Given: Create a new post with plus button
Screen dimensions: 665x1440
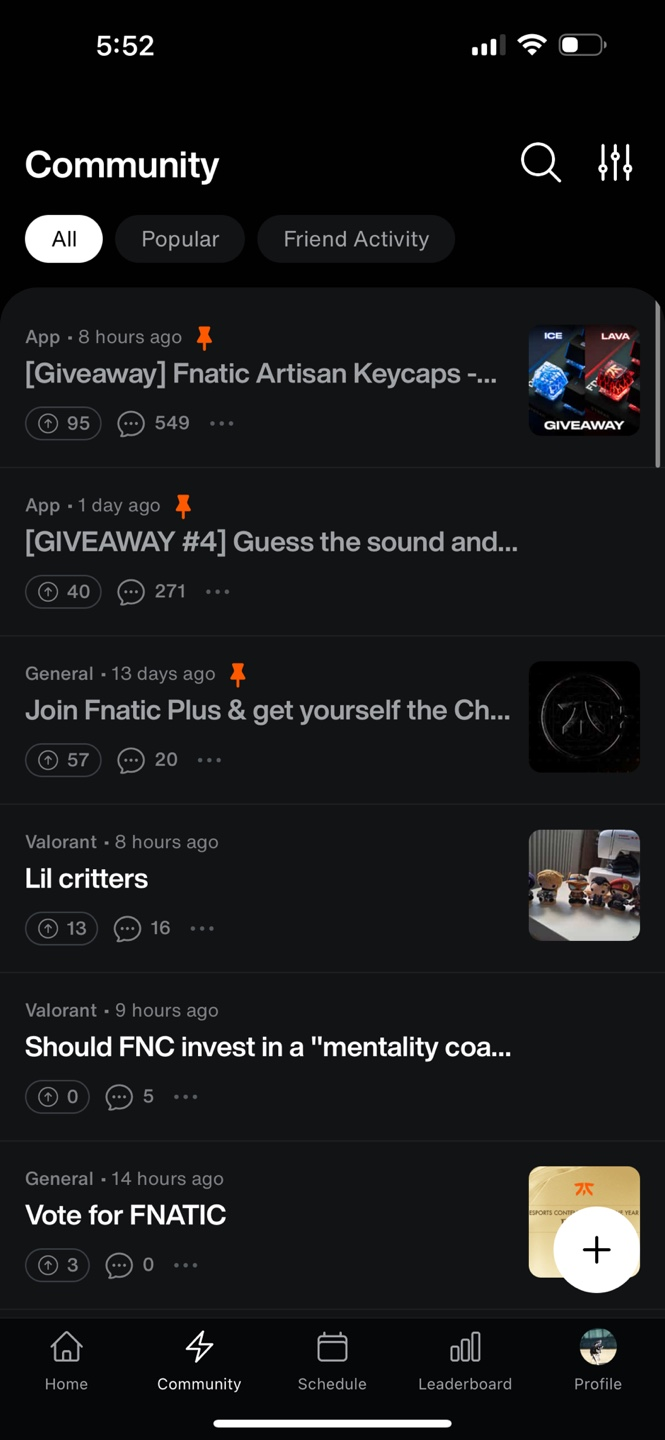Looking at the screenshot, I should (x=596, y=1249).
